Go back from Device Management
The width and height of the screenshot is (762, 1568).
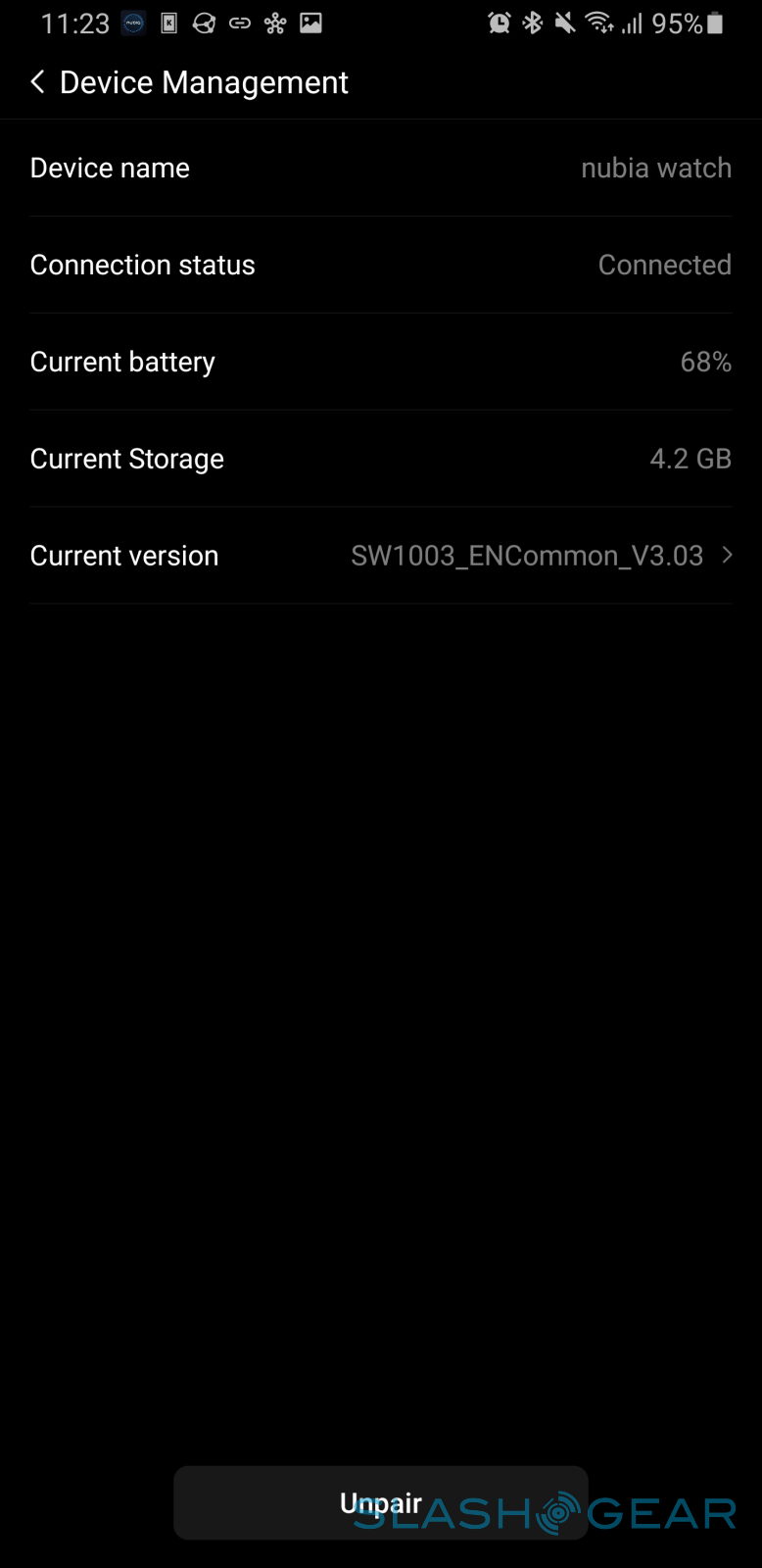tap(37, 82)
